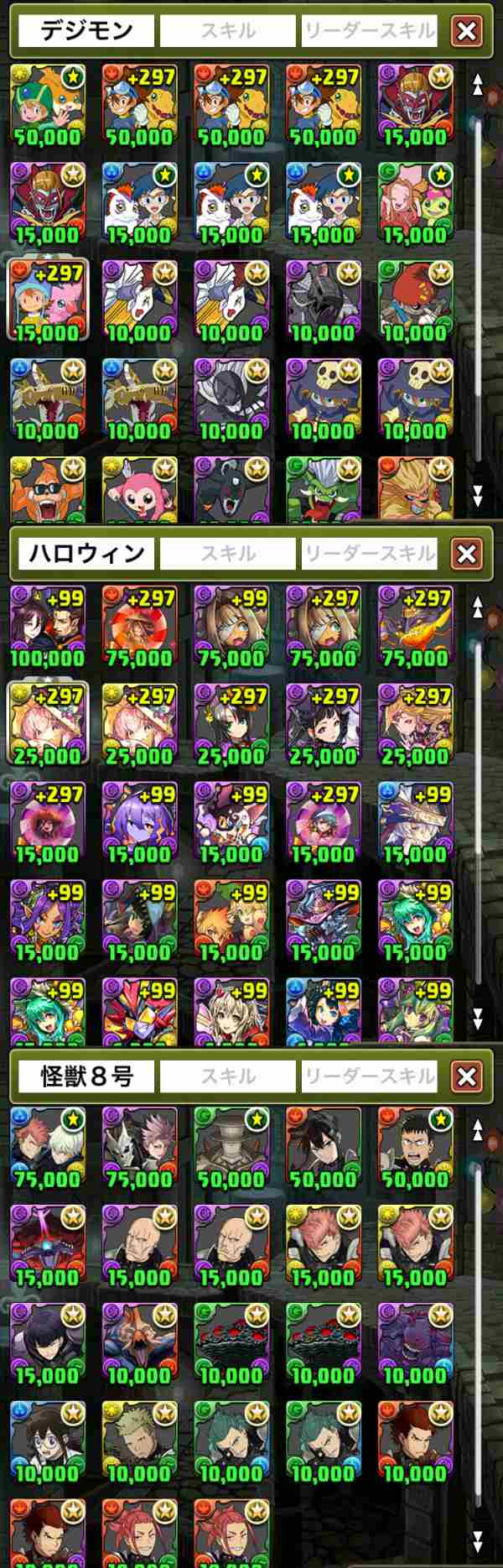The width and height of the screenshot is (503, 1568).
Task: Switch to リーダースキル tab in デジモン panel
Action: click(369, 31)
